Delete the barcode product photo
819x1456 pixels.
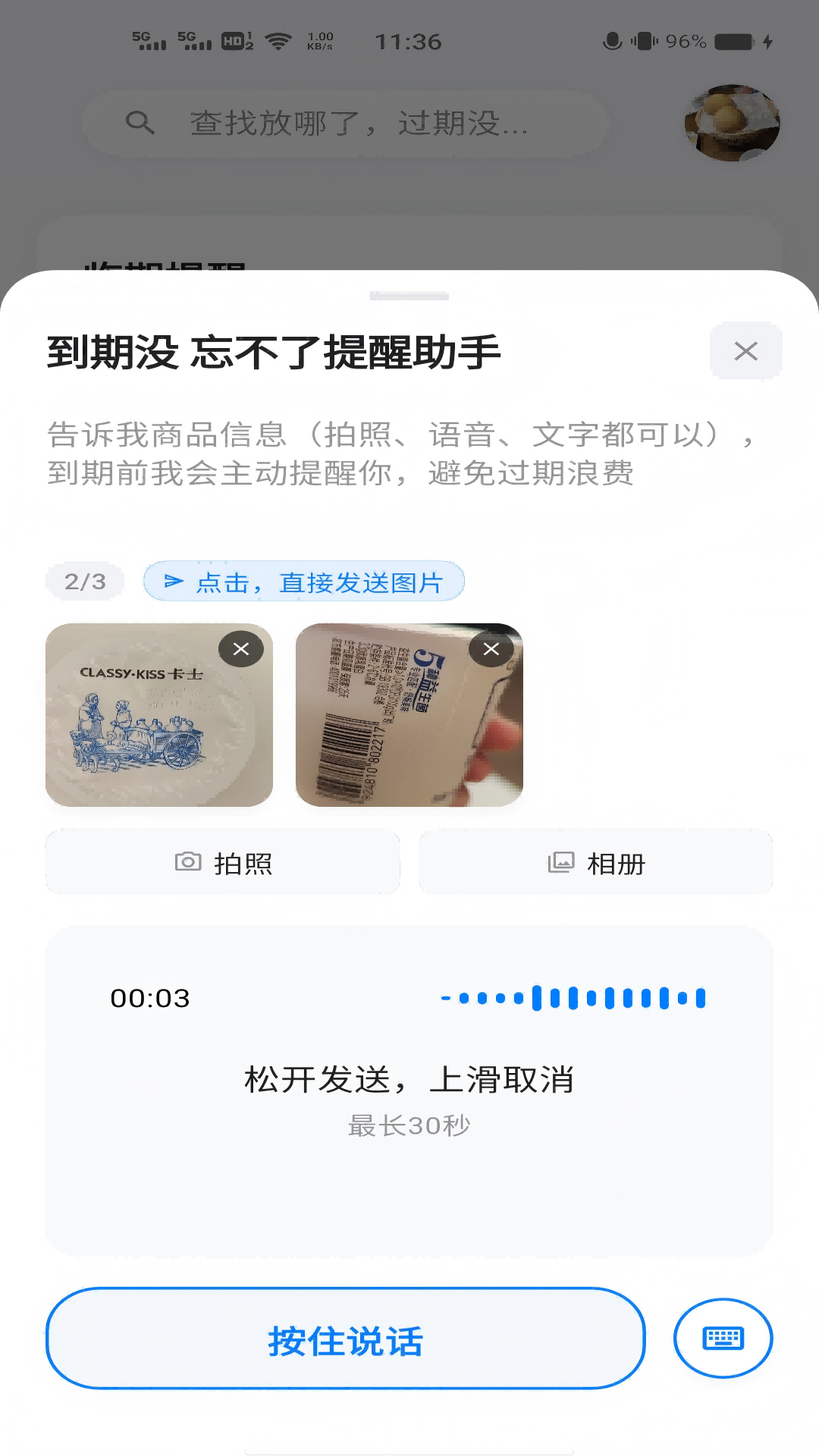click(491, 648)
